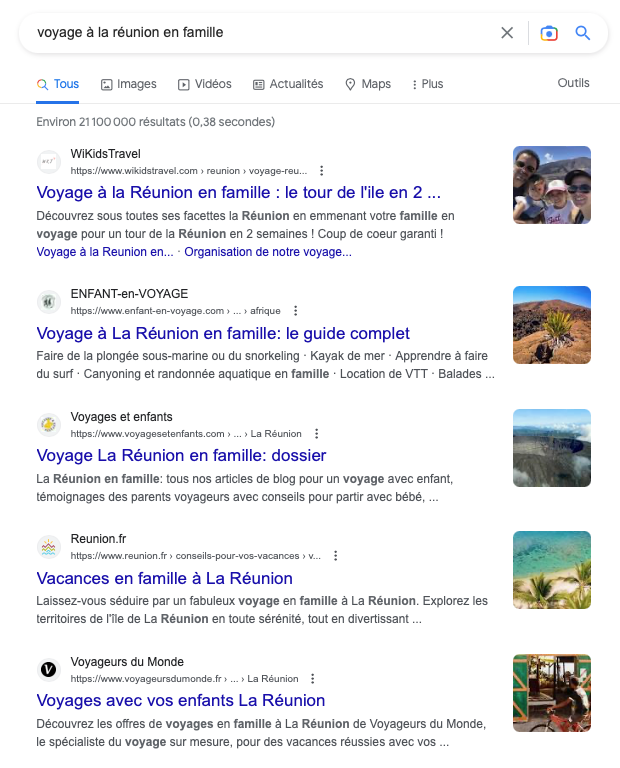This screenshot has width=620, height=768.
Task: Open the WiKidsTravel tour de l'île result
Action: (238, 192)
